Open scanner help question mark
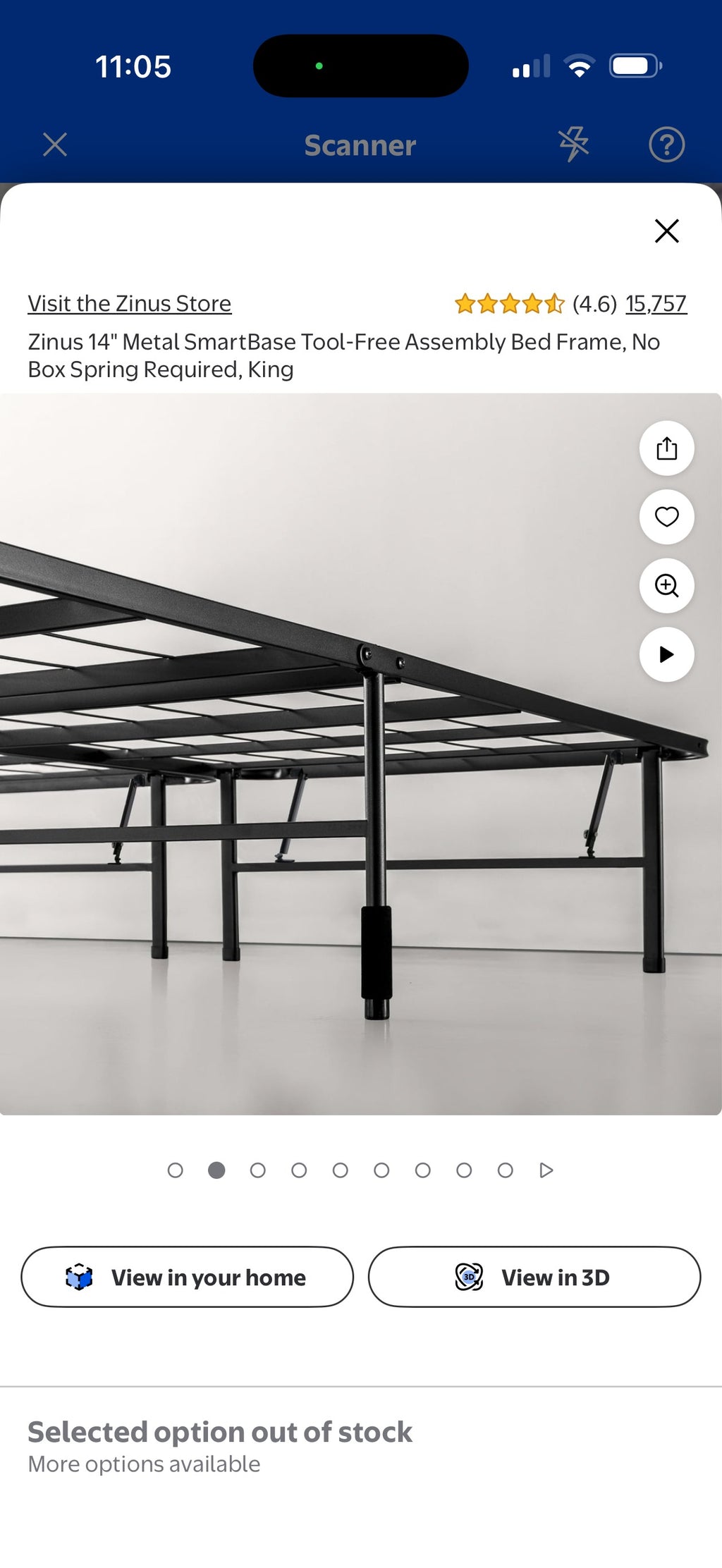Viewport: 722px width, 1568px height. 666,145
